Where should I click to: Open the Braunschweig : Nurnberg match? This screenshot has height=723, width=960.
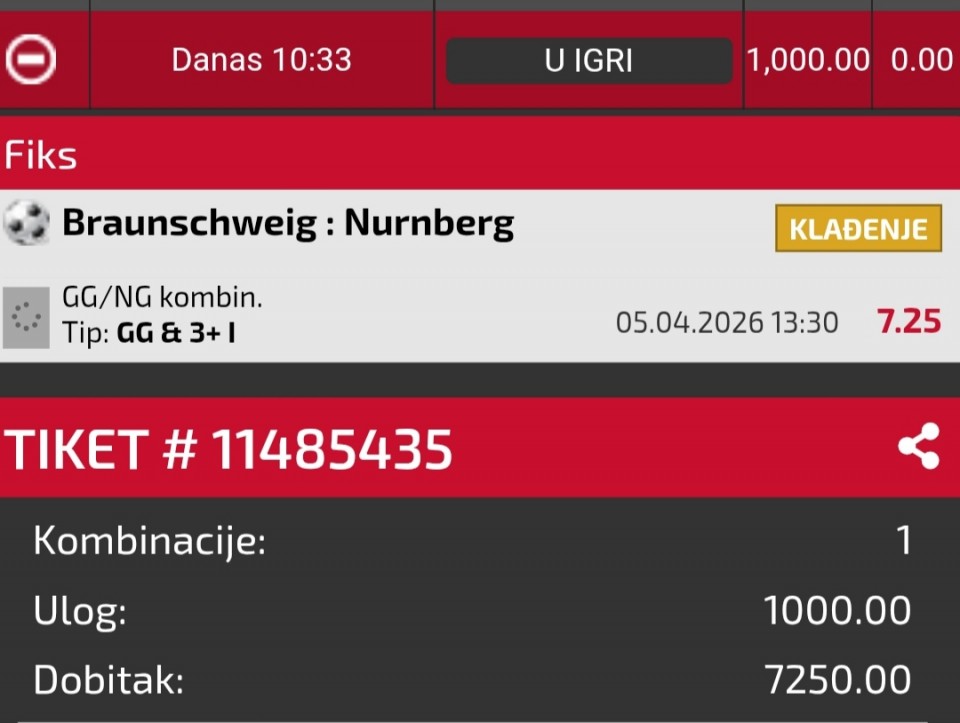tap(288, 223)
